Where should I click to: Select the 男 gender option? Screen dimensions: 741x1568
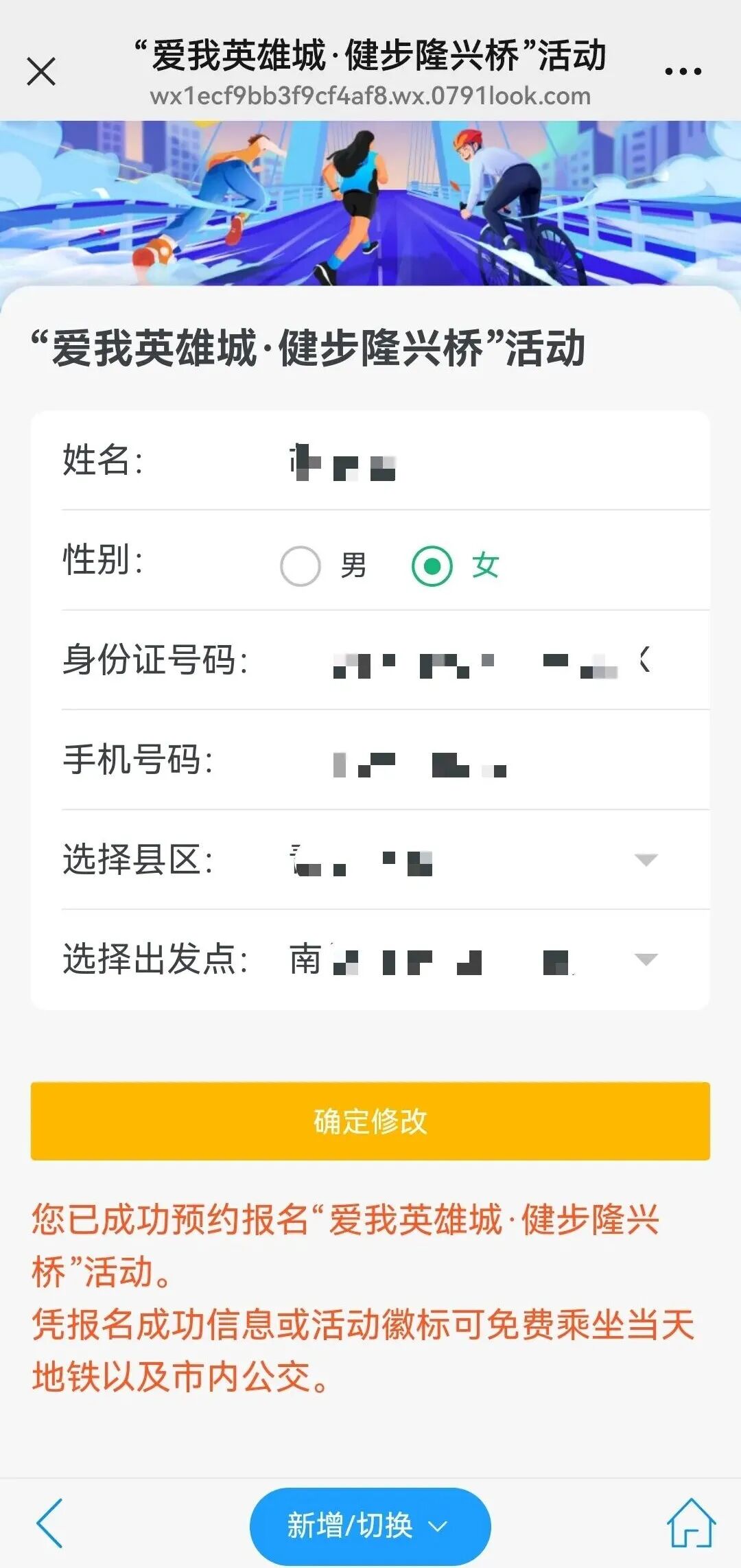301,566
